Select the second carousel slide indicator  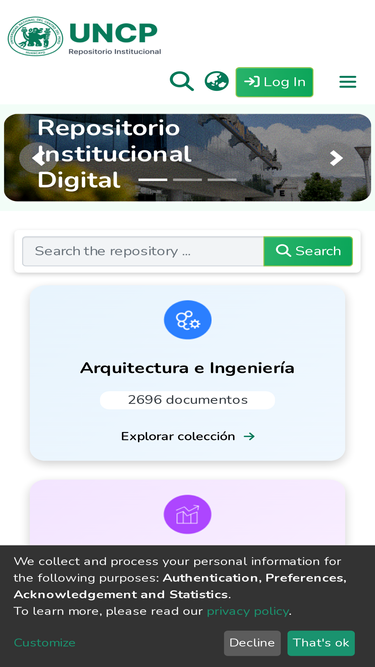pos(188,180)
